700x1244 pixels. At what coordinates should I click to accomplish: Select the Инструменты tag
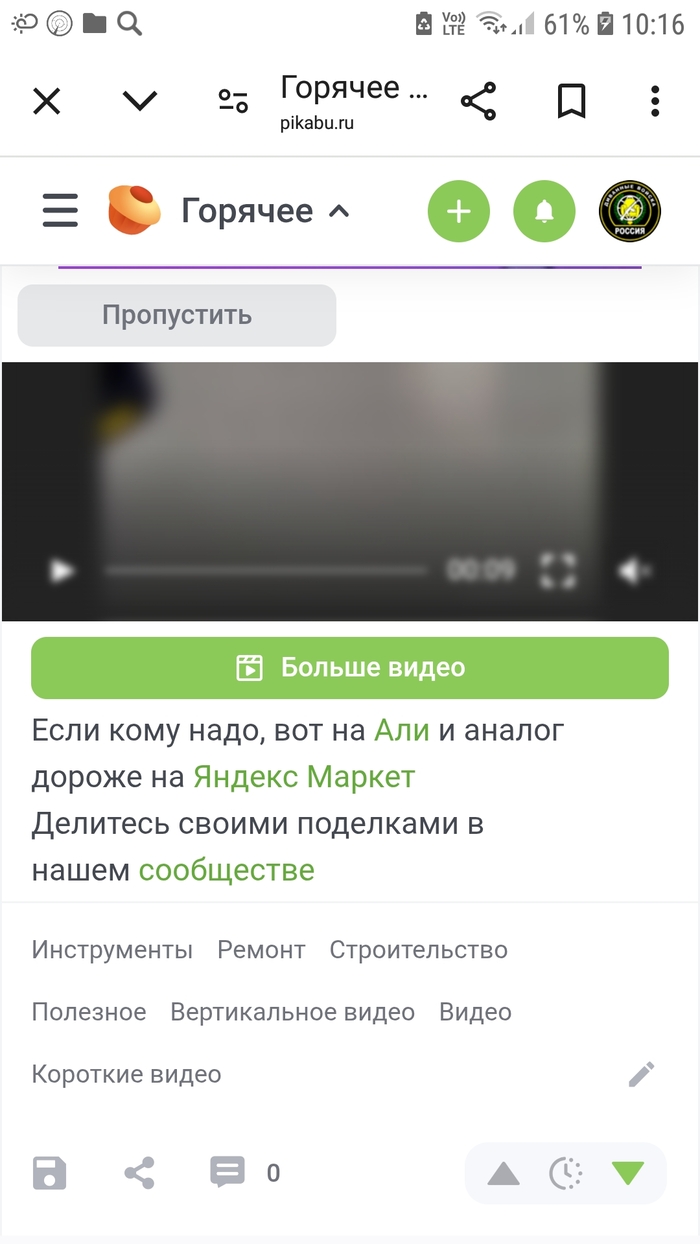point(112,950)
